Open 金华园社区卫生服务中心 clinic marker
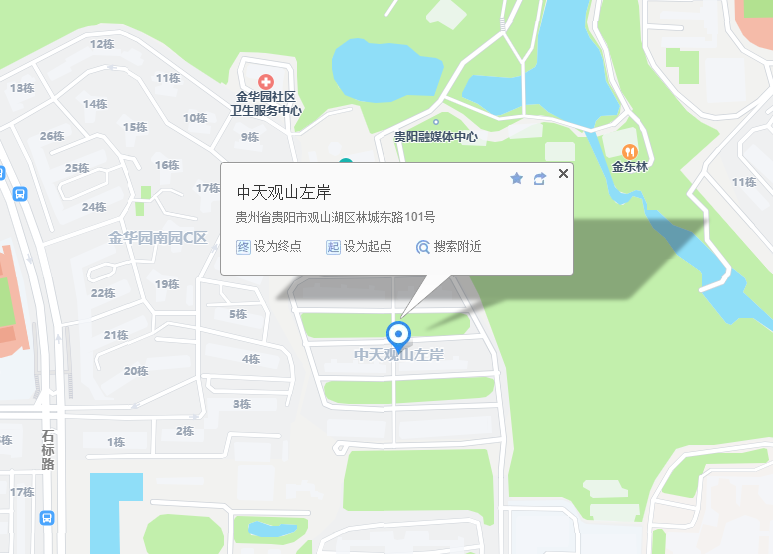This screenshot has height=554, width=773. click(x=265, y=80)
